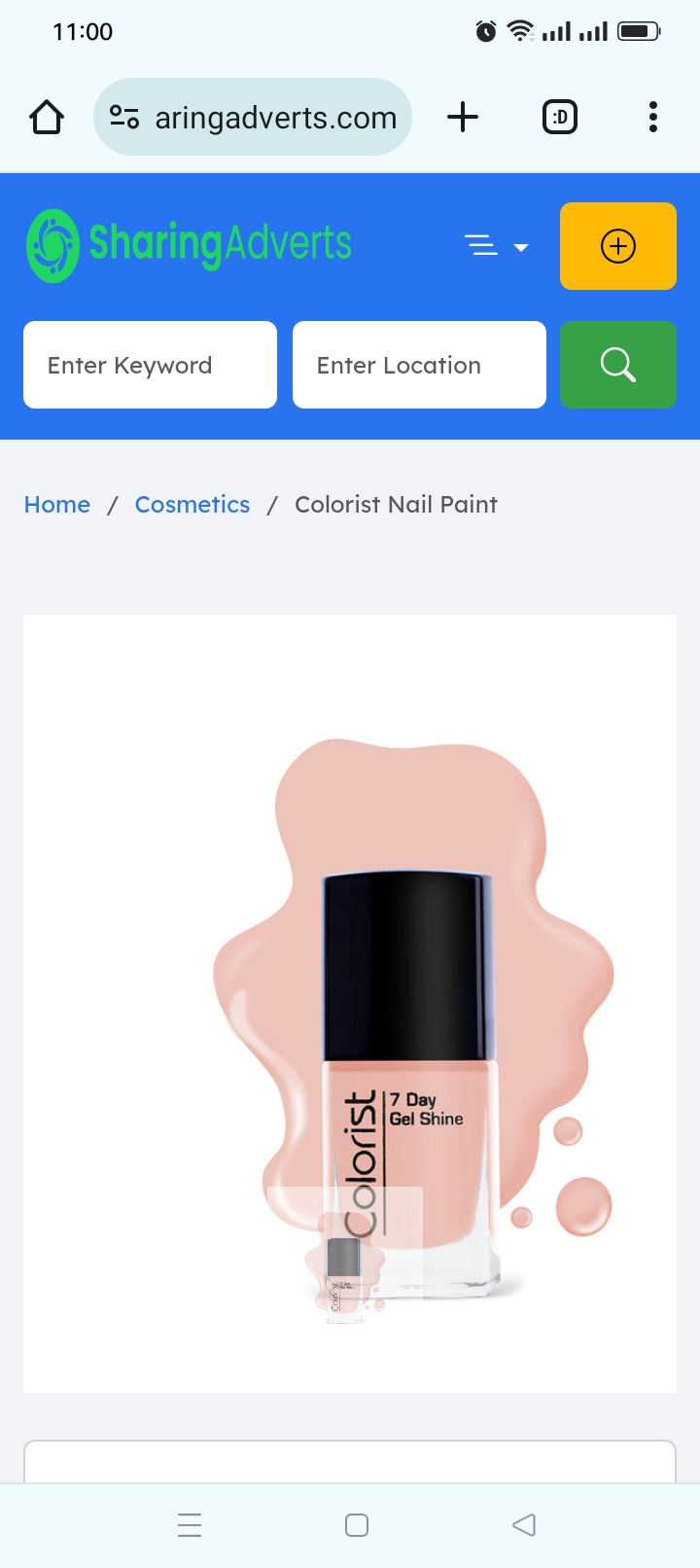
Task: Open the browser overflow menu
Action: point(653,118)
